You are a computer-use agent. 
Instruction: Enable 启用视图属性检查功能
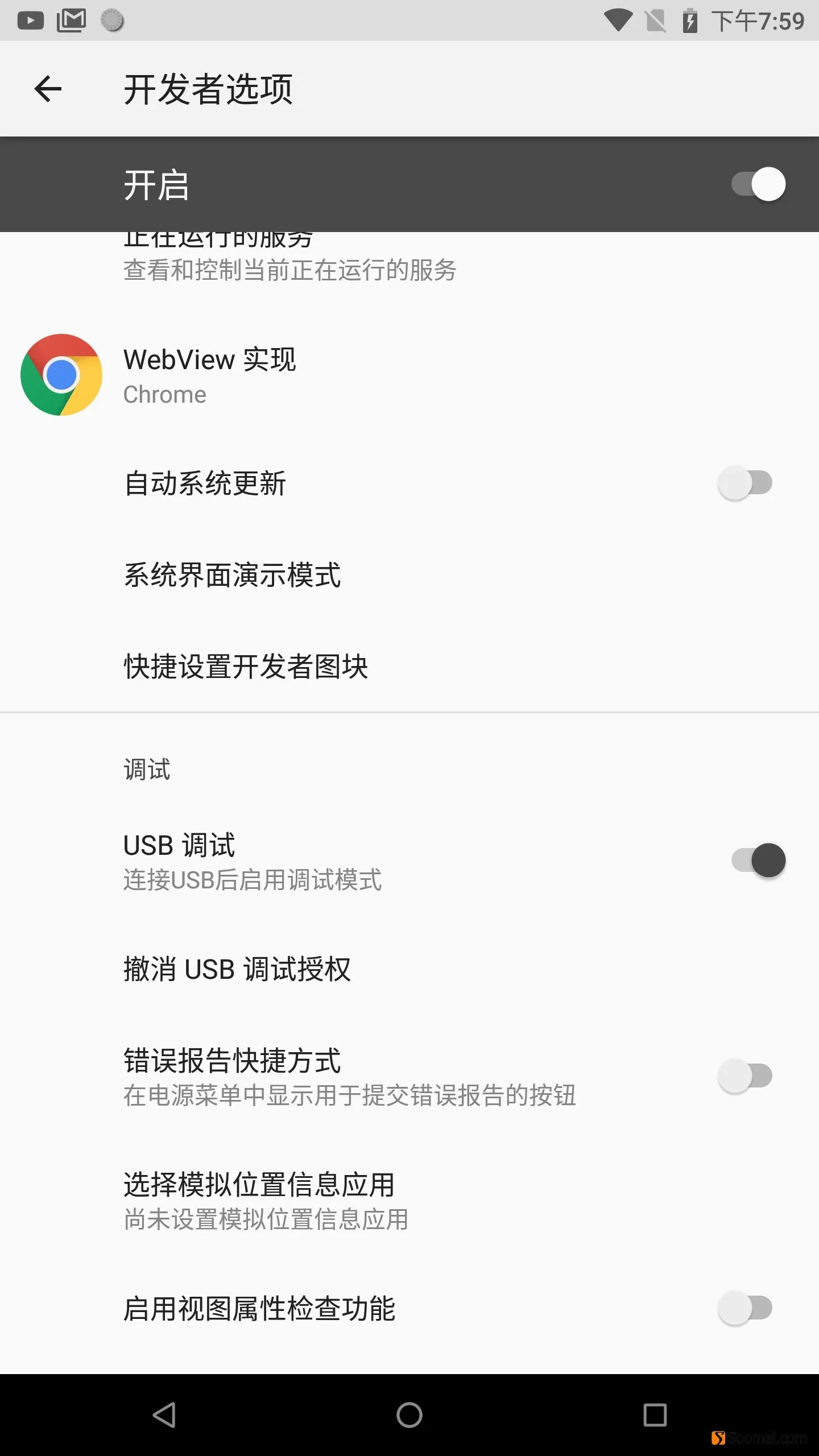(745, 1308)
